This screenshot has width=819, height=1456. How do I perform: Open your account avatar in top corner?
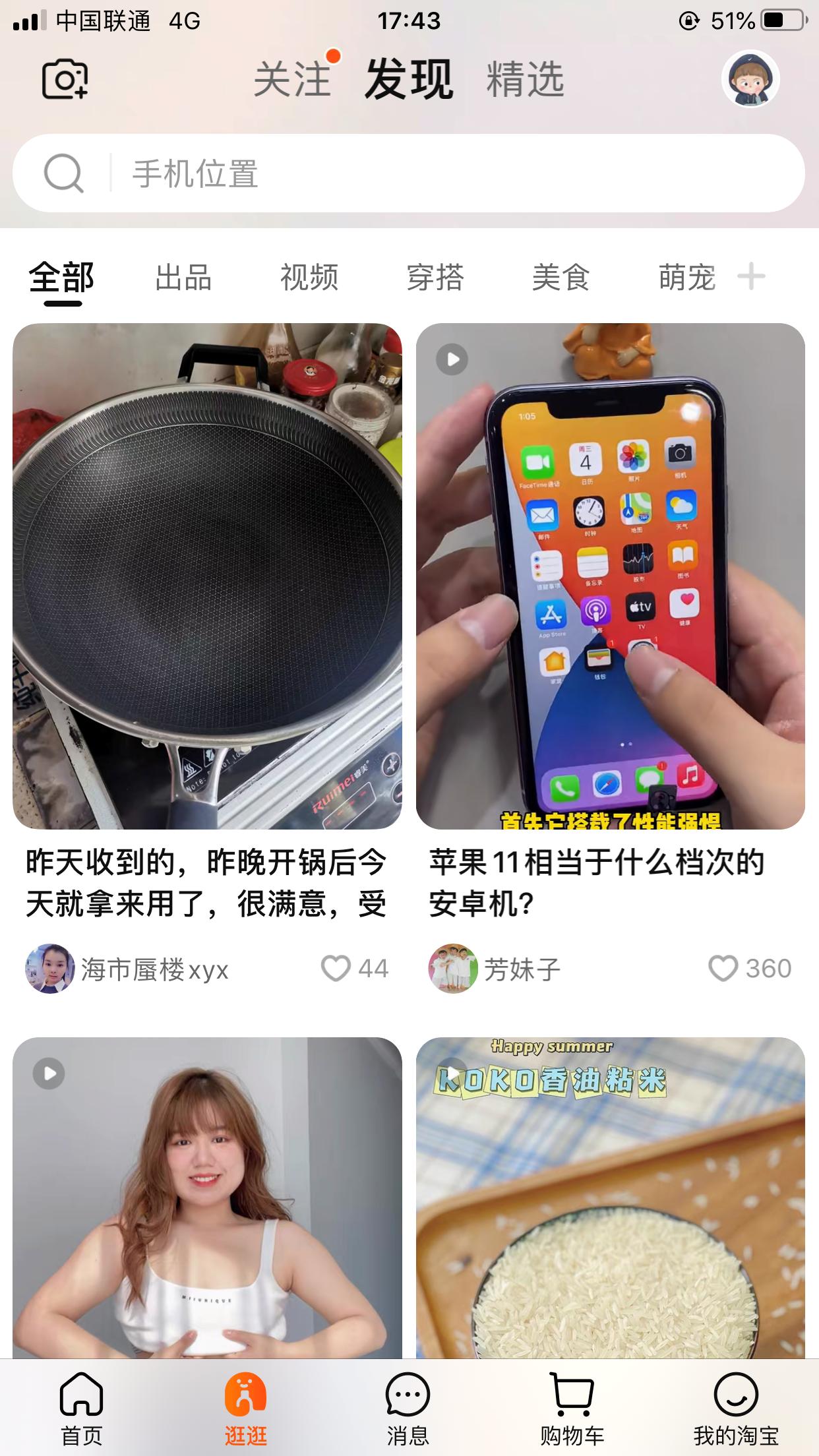pyautogui.click(x=751, y=79)
